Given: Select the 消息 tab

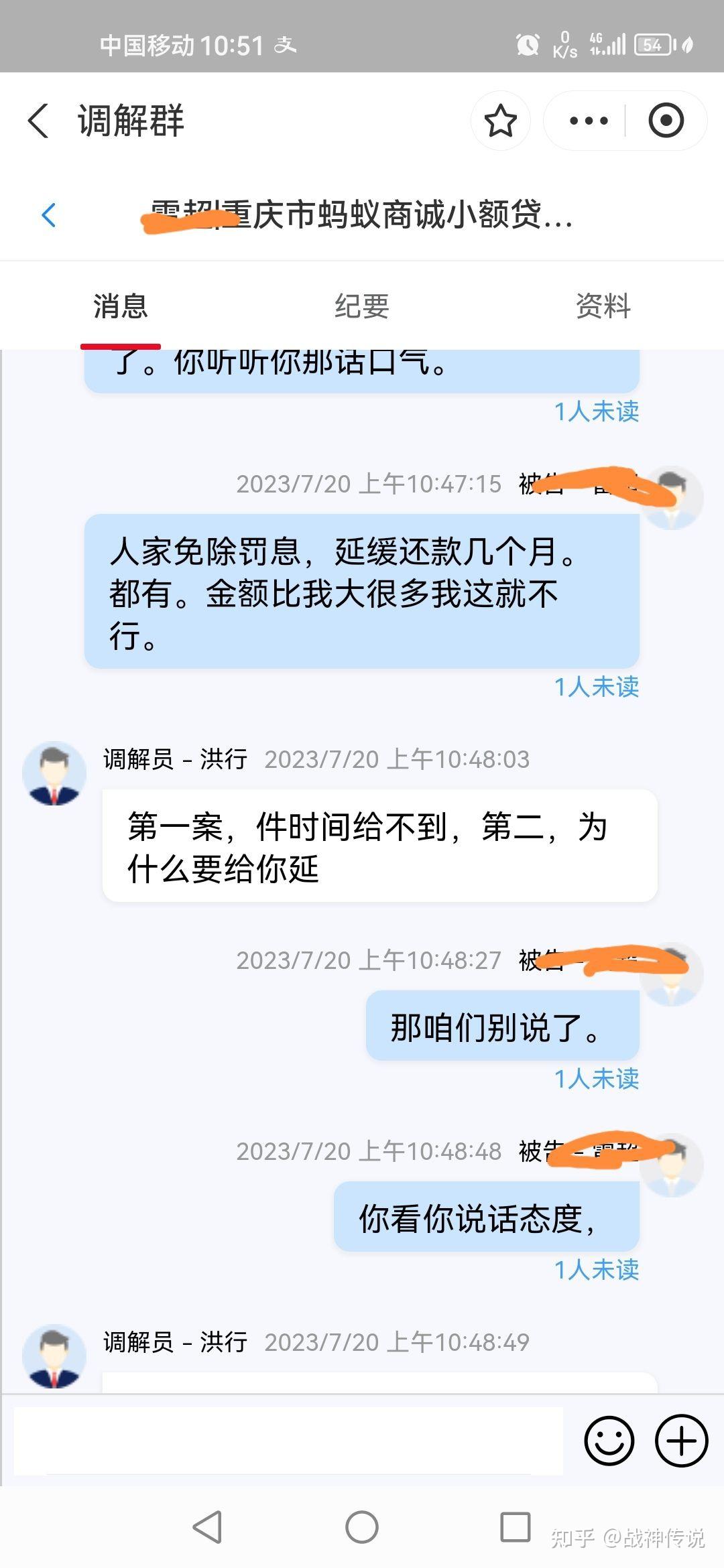Looking at the screenshot, I should 121,306.
